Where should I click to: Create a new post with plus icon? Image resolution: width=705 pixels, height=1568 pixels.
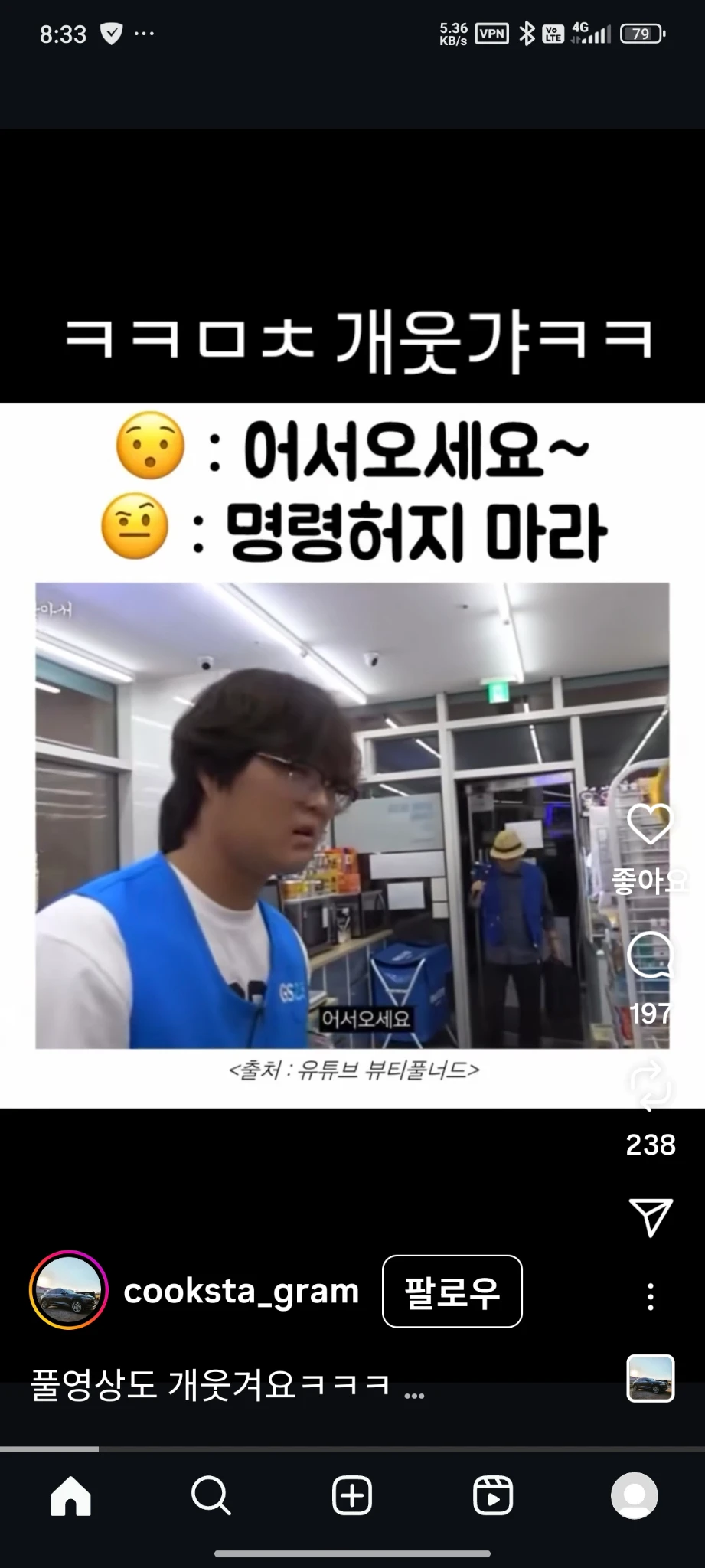coord(352,1495)
